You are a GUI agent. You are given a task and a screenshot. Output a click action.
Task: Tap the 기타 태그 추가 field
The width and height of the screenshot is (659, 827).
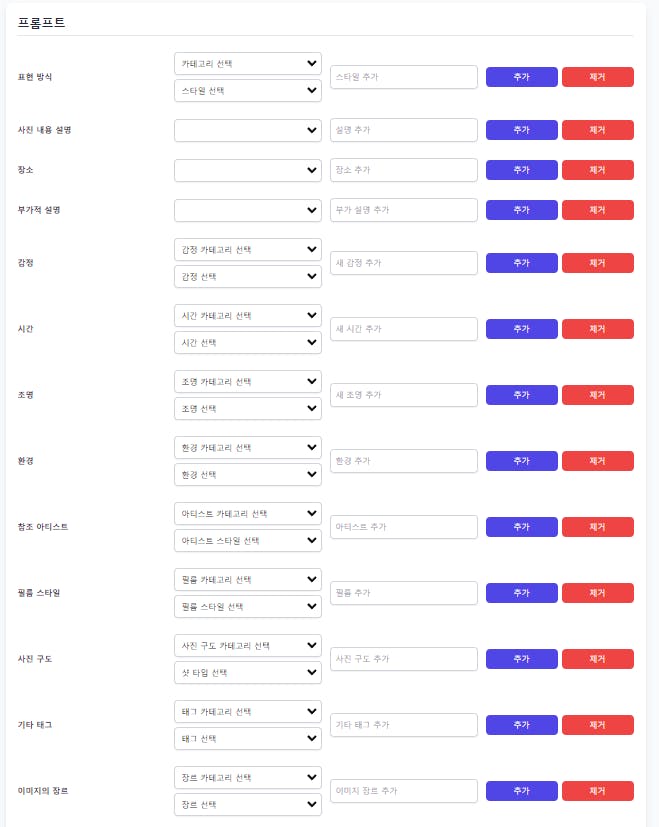point(404,725)
